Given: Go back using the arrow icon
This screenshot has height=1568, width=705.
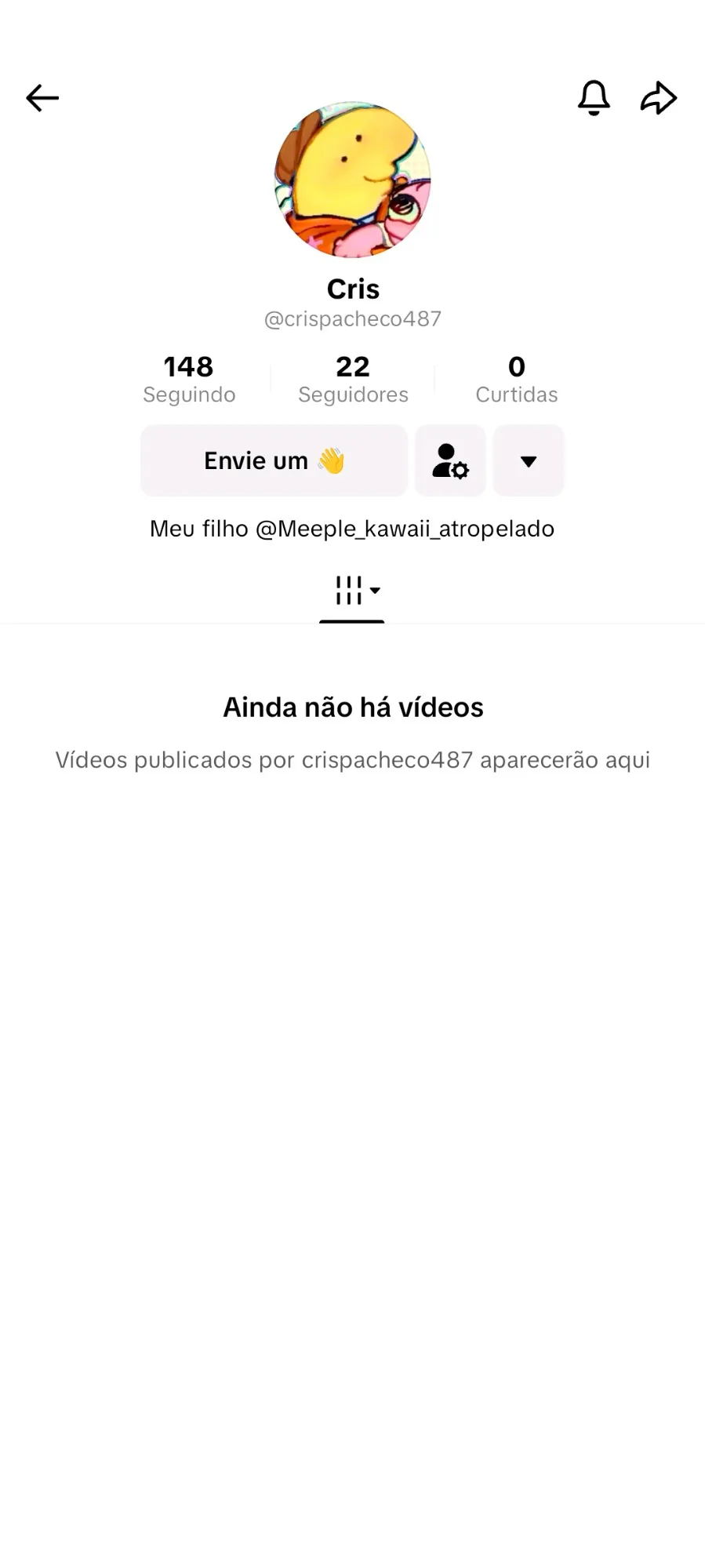Looking at the screenshot, I should click(x=42, y=98).
